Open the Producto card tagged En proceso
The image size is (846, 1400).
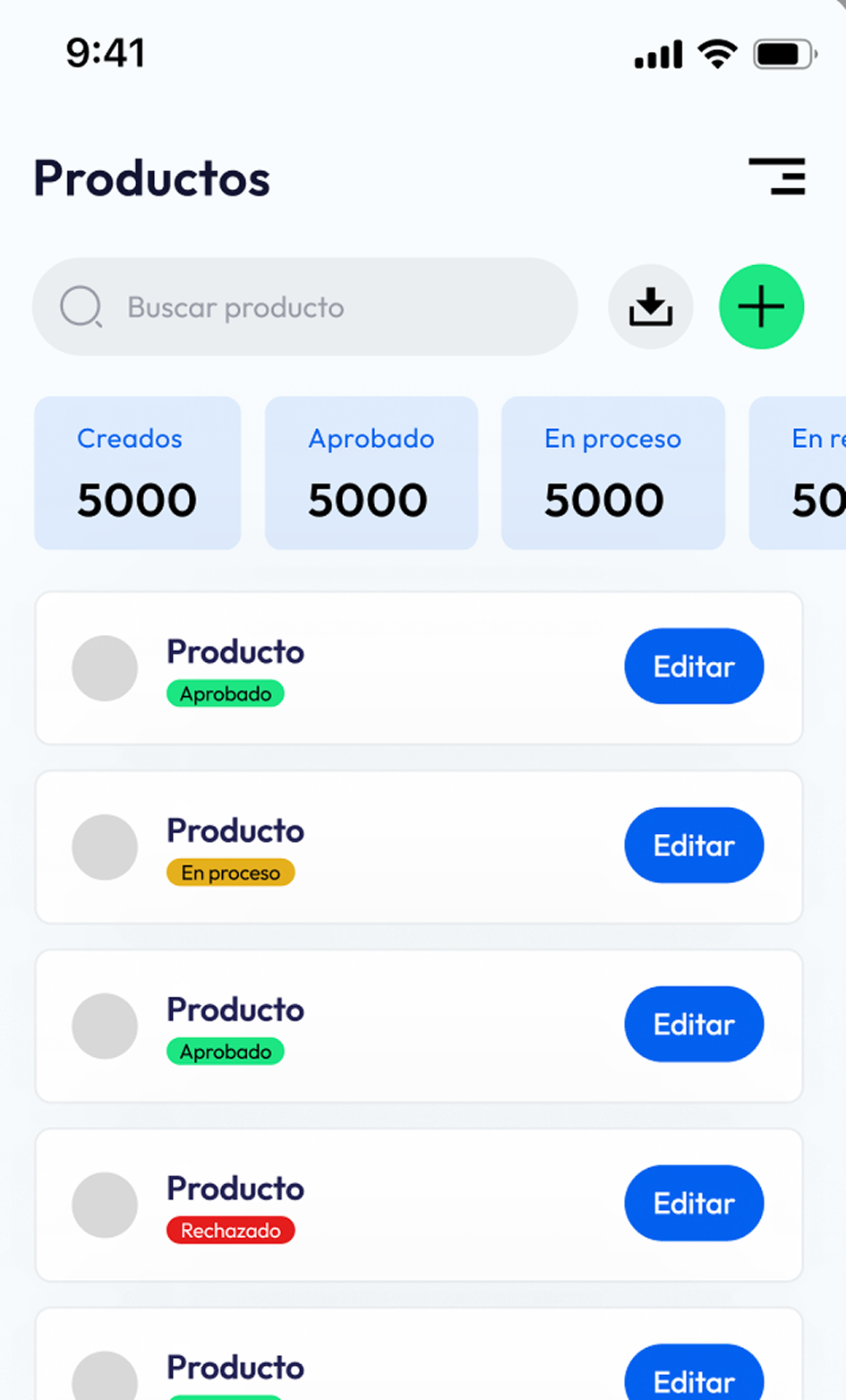pyautogui.click(x=419, y=846)
